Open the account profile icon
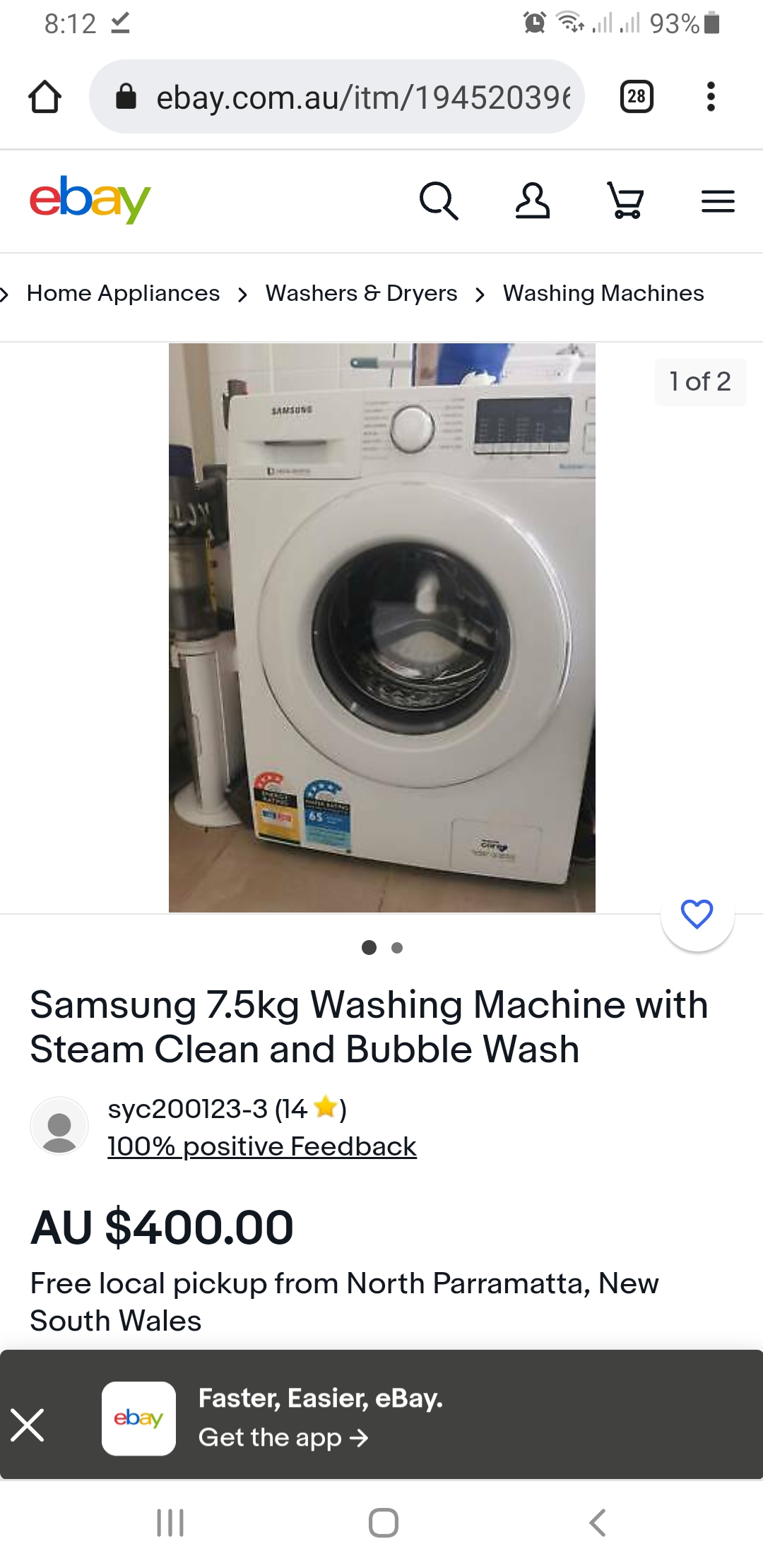 pyautogui.click(x=532, y=201)
